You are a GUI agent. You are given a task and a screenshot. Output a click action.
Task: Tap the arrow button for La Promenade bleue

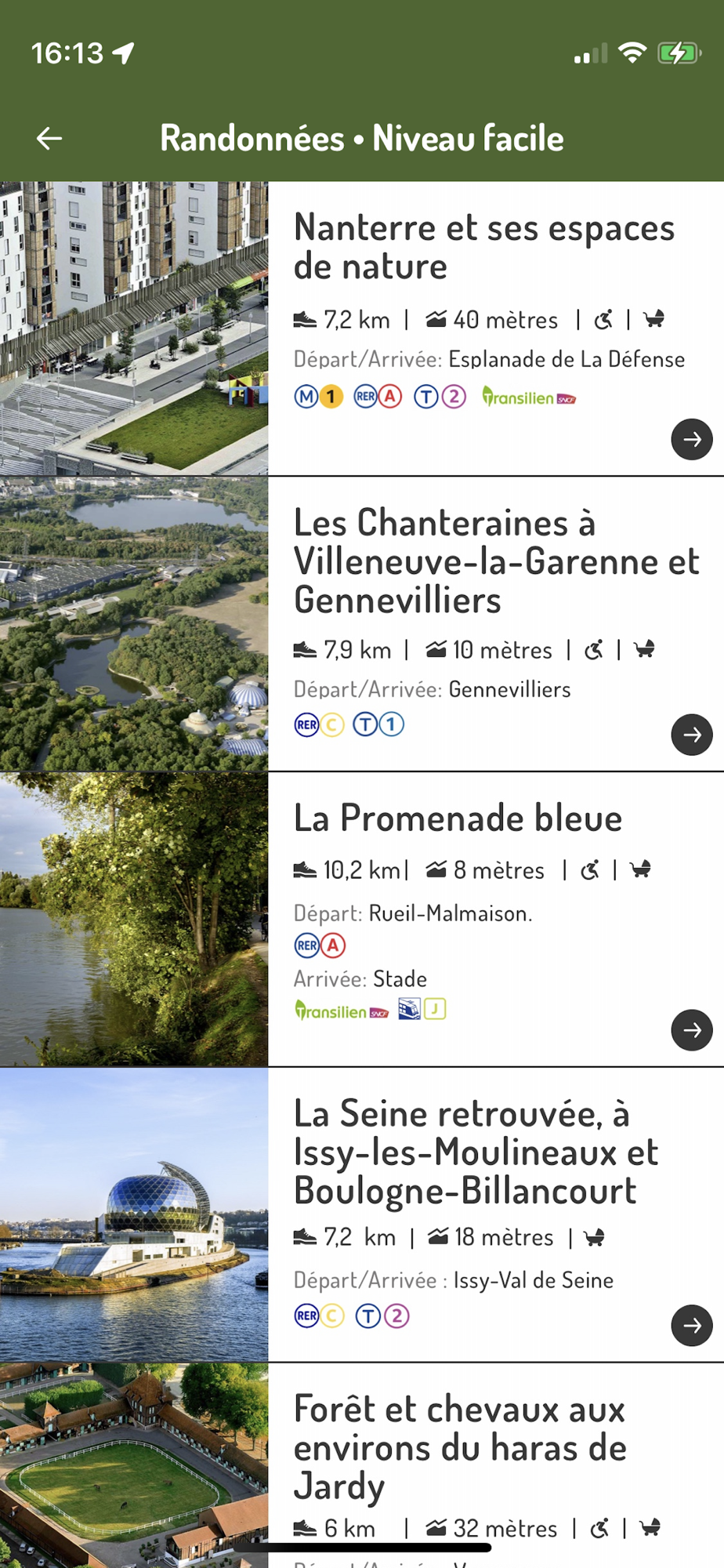tap(691, 1029)
